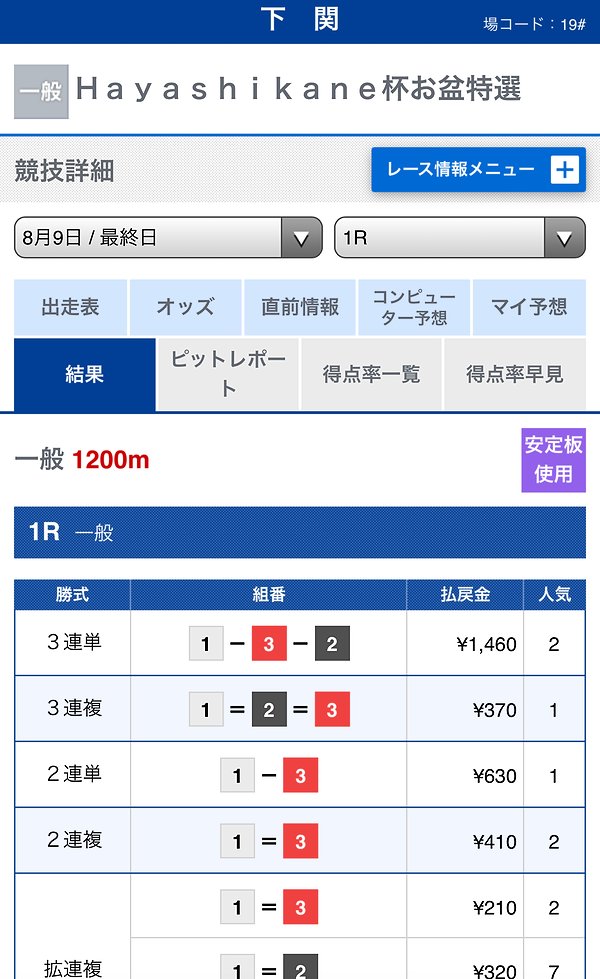Viewport: 600px width, 979px height.
Task: Switch to the 得点率早見 tab
Action: [515, 375]
